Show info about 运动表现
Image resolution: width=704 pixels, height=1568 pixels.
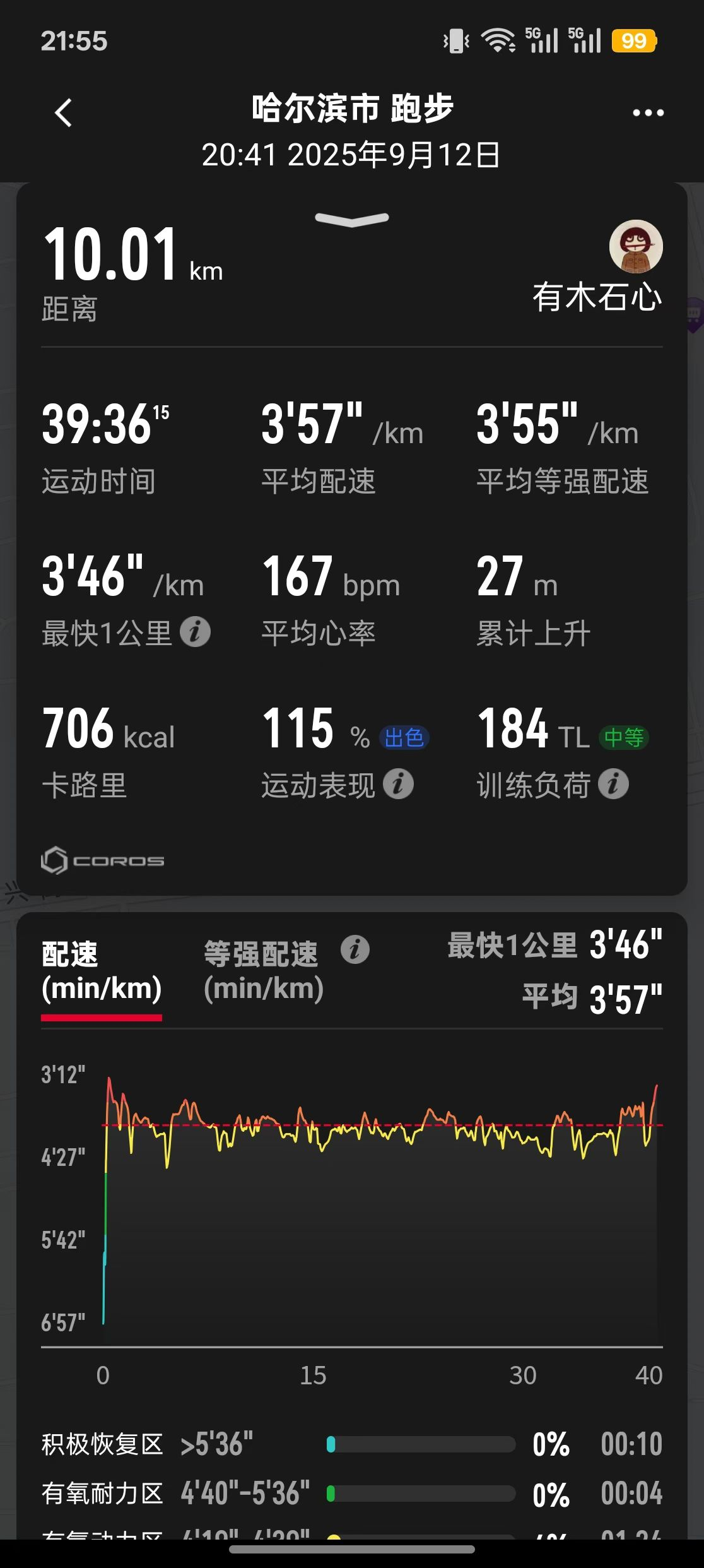398,784
